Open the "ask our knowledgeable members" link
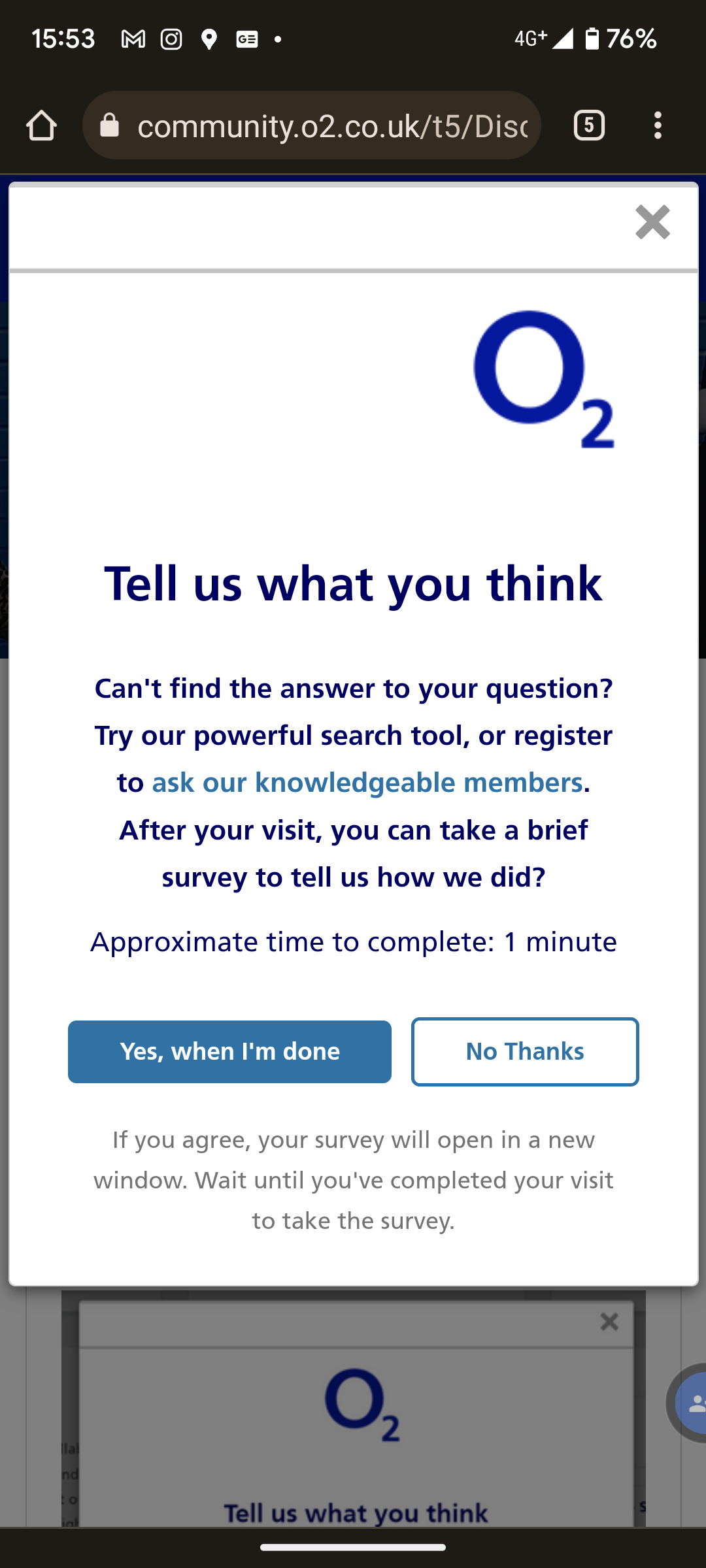Viewport: 706px width, 1568px height. 367,782
